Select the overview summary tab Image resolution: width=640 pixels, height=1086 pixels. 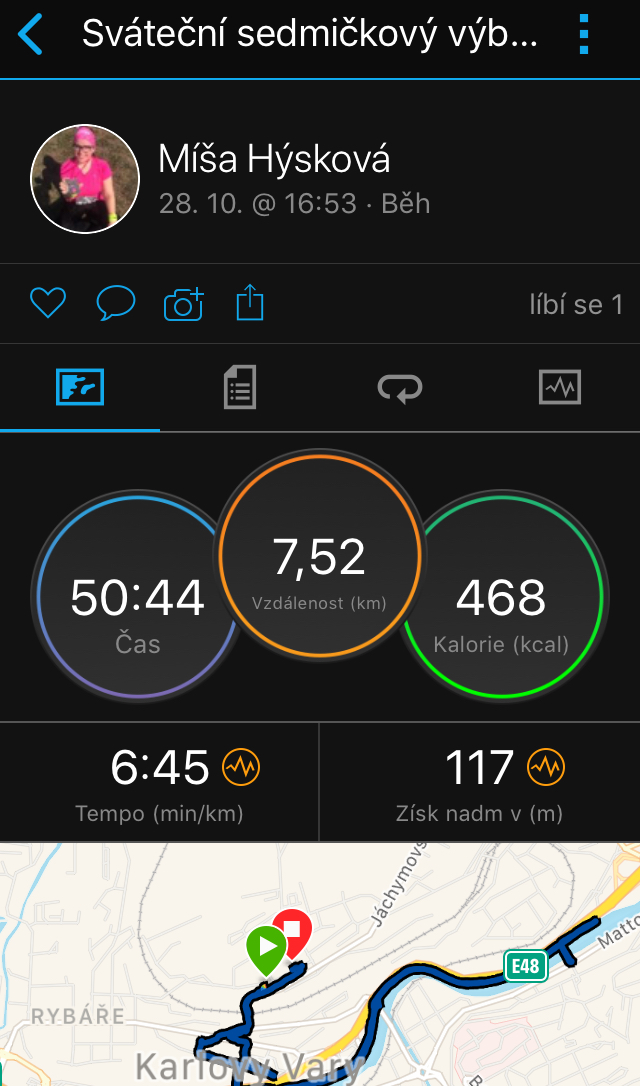[80, 387]
